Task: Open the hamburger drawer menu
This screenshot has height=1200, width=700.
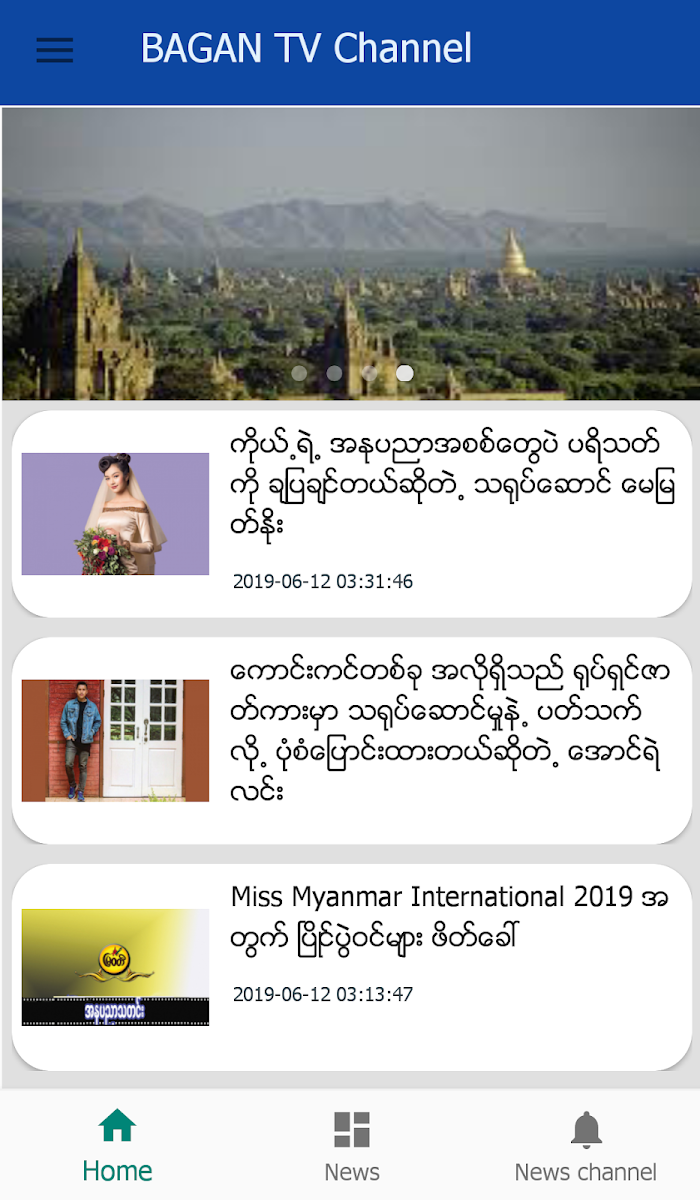Action: coord(54,49)
